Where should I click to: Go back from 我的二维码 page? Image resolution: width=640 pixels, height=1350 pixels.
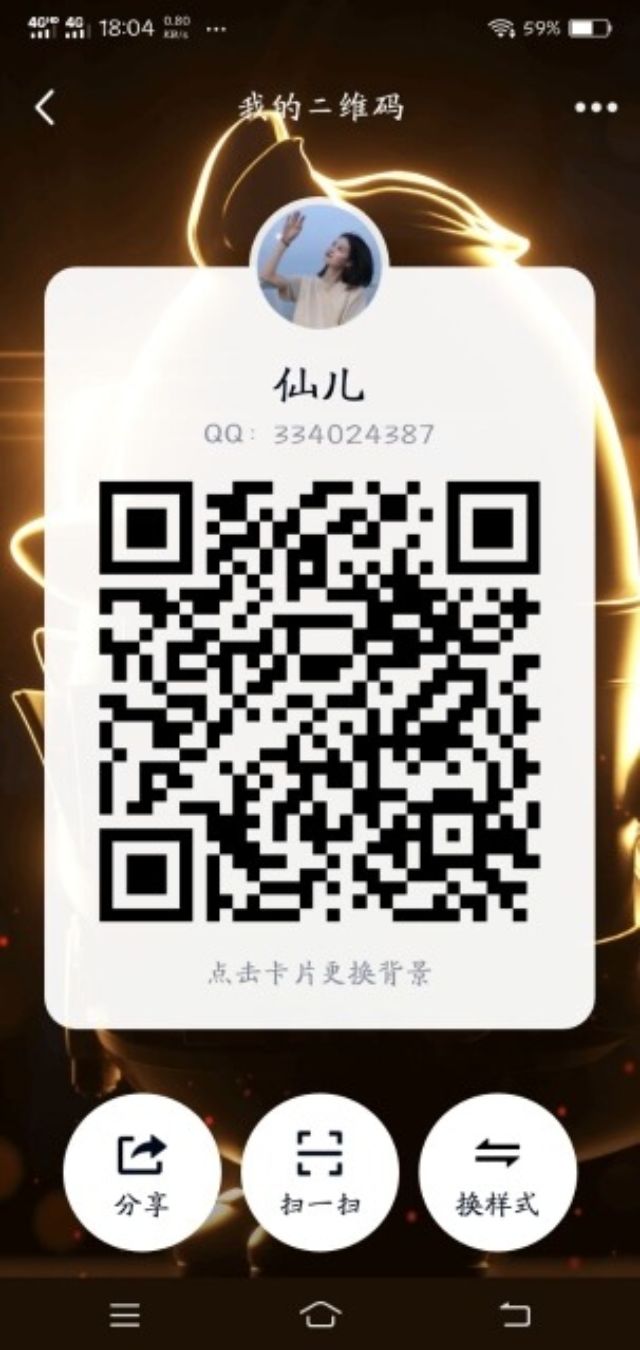tap(44, 107)
